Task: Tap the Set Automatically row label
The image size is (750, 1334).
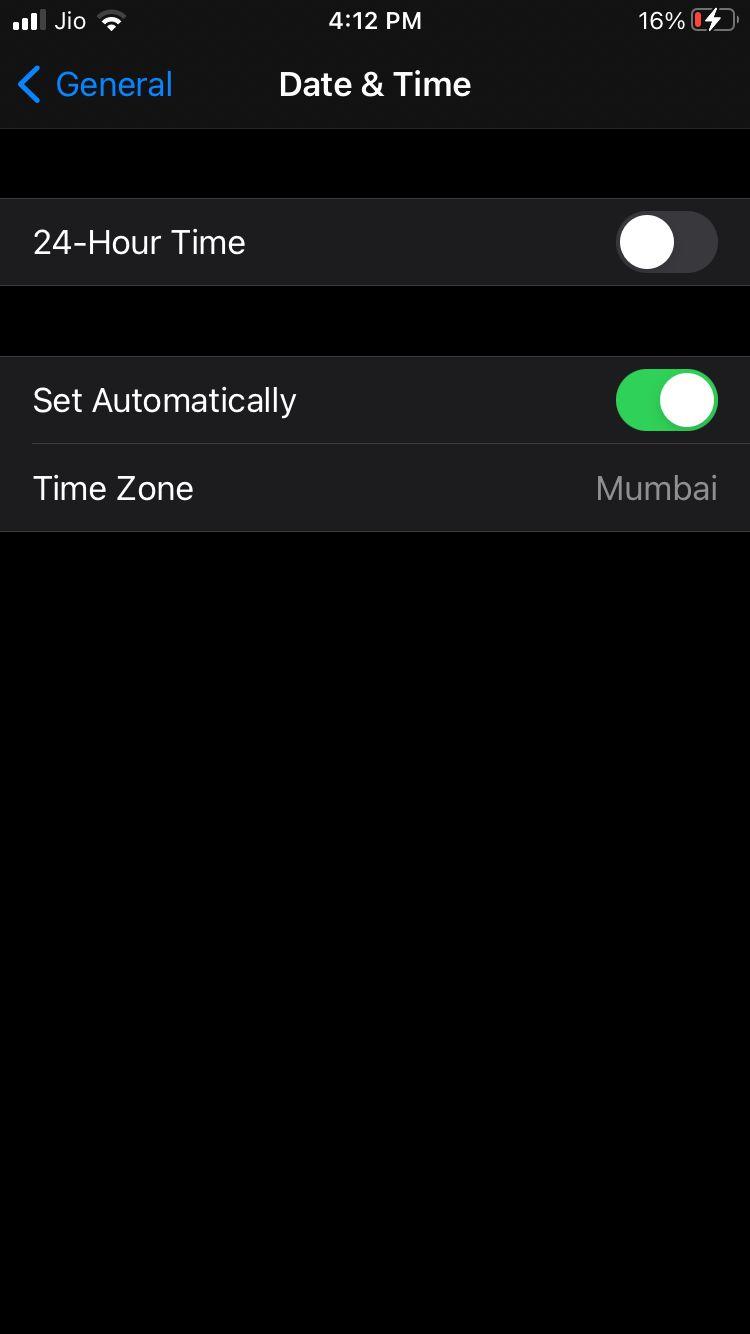Action: (164, 400)
